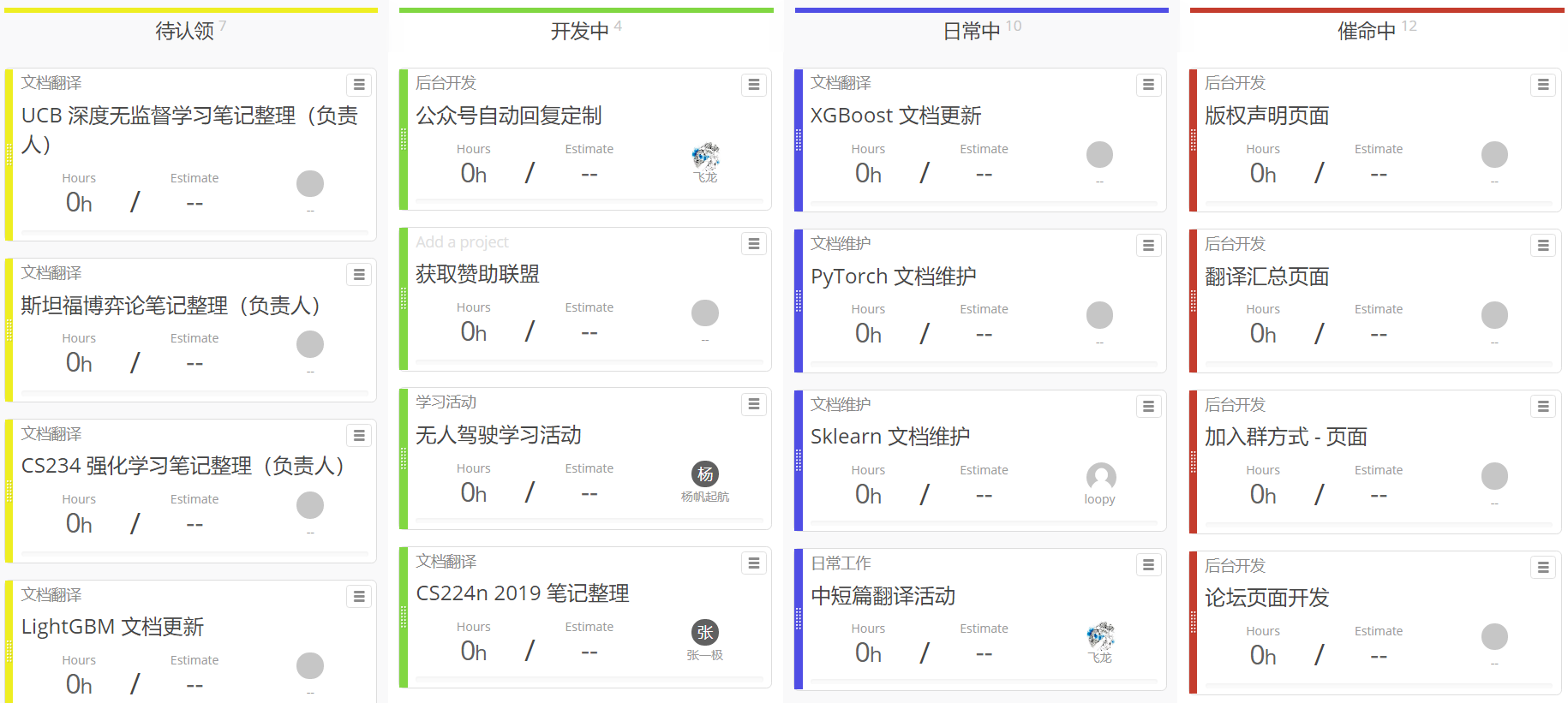The height and width of the screenshot is (703, 1568).
Task: Tap the estimate value on 版权声明页面
Action: pyautogui.click(x=1378, y=174)
